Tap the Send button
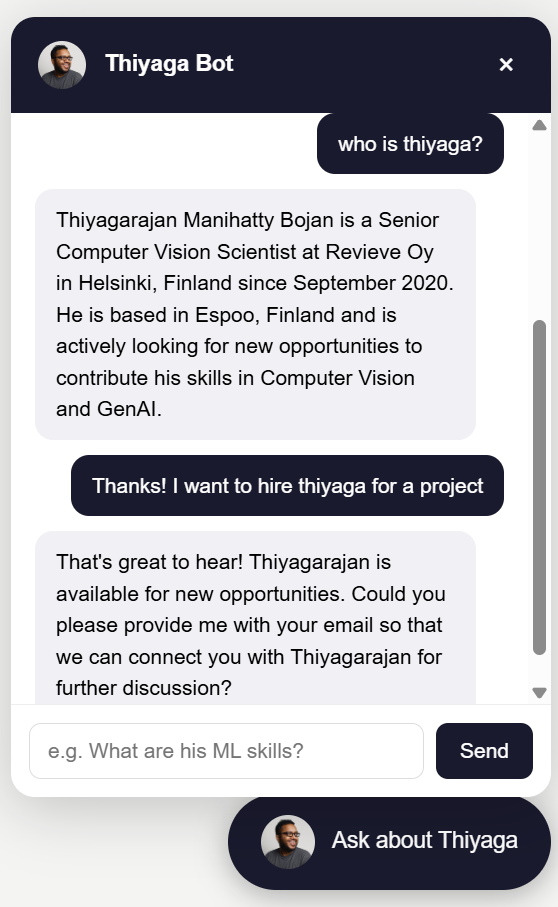This screenshot has width=558, height=907. click(x=484, y=751)
